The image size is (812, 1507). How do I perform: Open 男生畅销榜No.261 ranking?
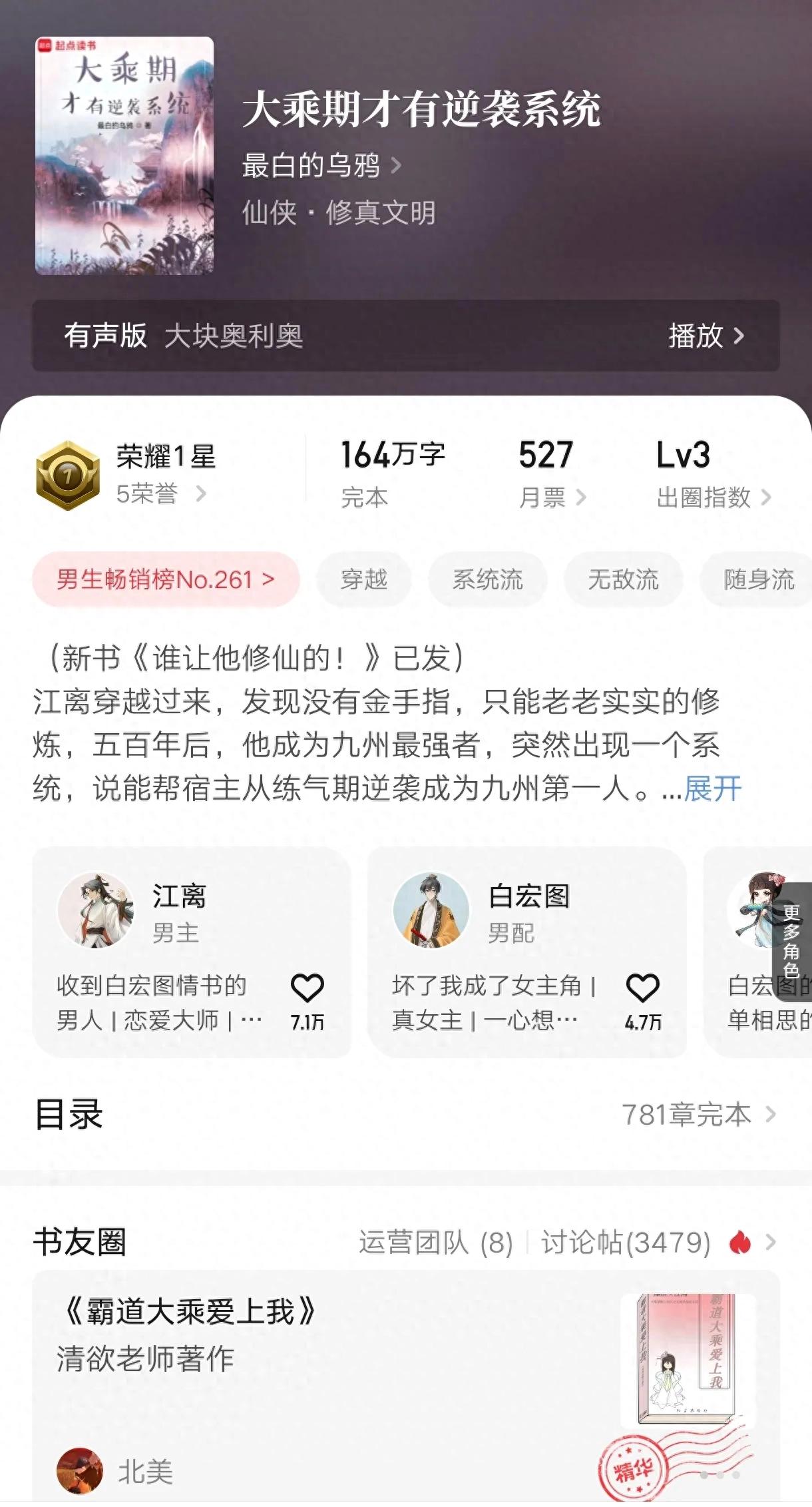point(166,579)
